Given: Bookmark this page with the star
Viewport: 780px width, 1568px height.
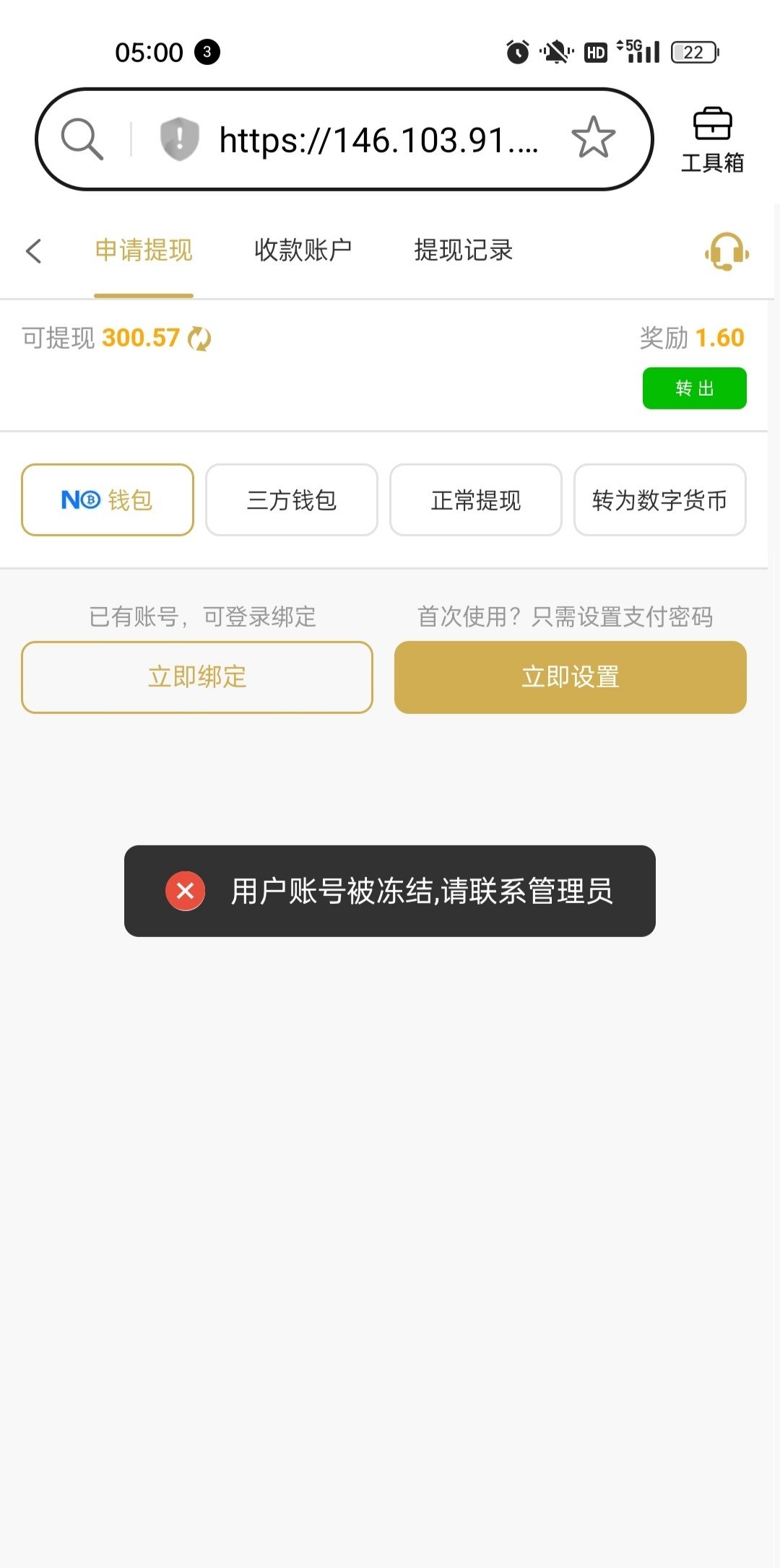Looking at the screenshot, I should click(593, 138).
